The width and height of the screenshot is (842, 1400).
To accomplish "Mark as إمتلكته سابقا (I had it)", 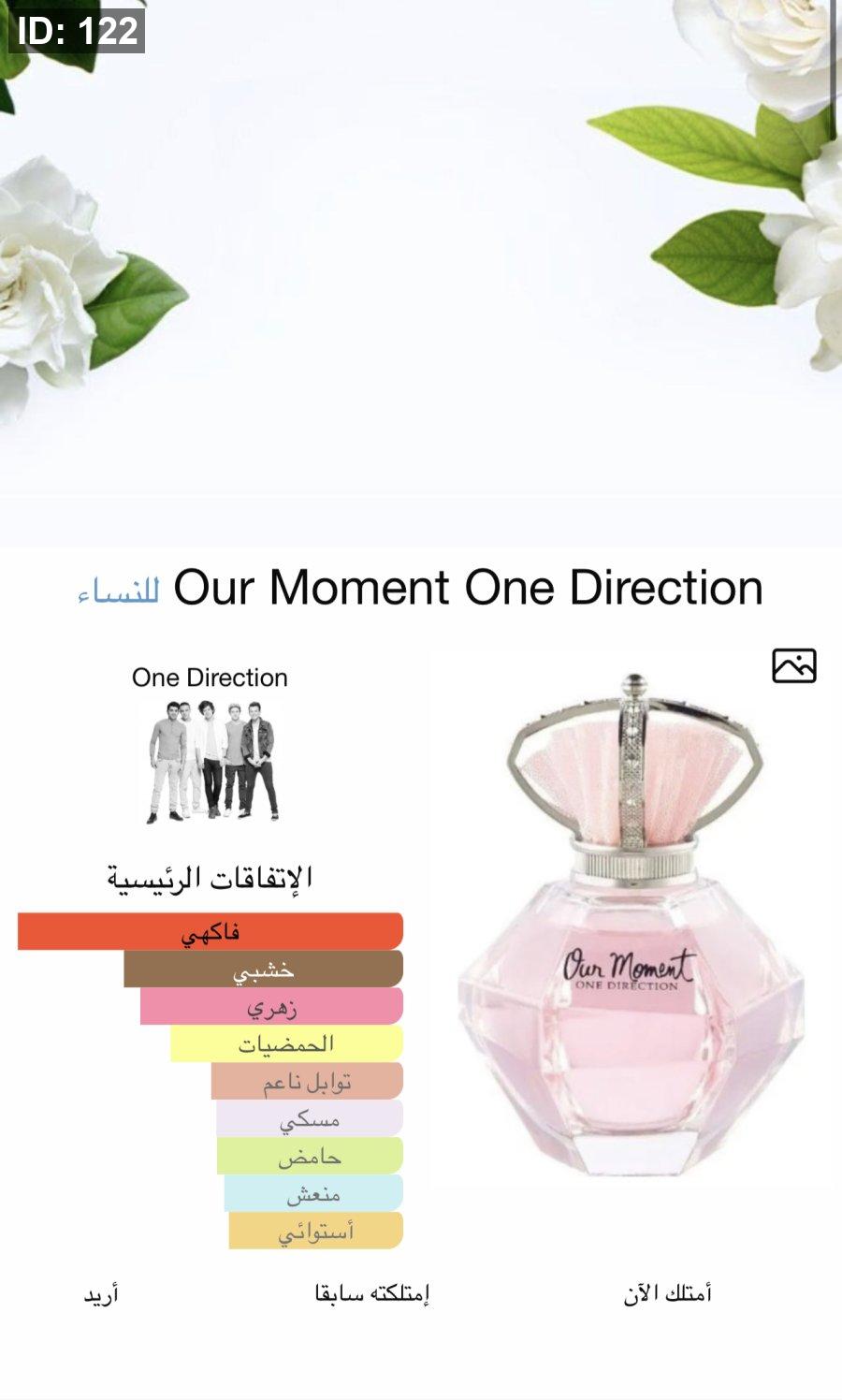I will coord(372,1293).
